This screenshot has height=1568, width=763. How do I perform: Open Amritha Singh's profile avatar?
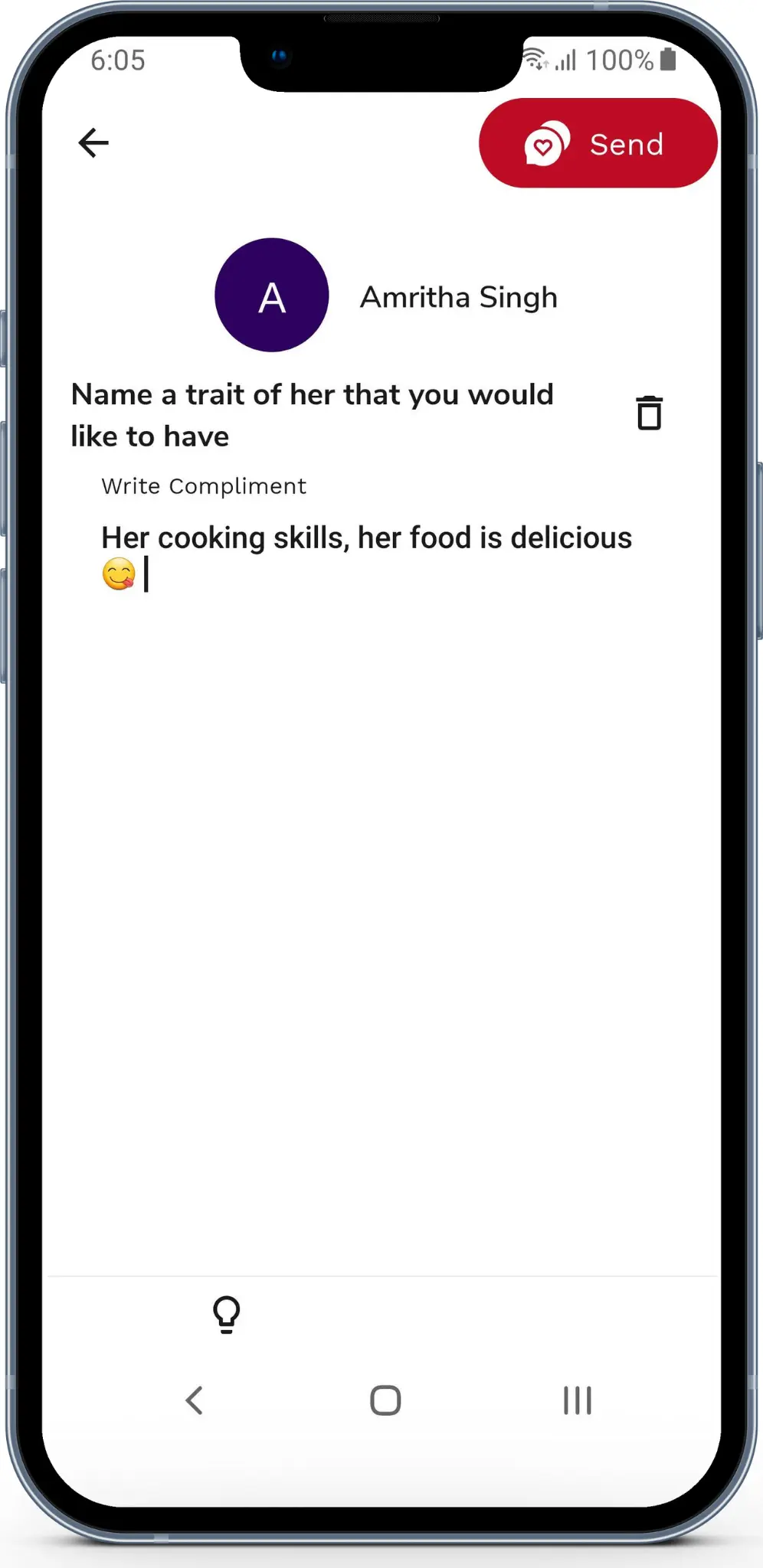[272, 295]
